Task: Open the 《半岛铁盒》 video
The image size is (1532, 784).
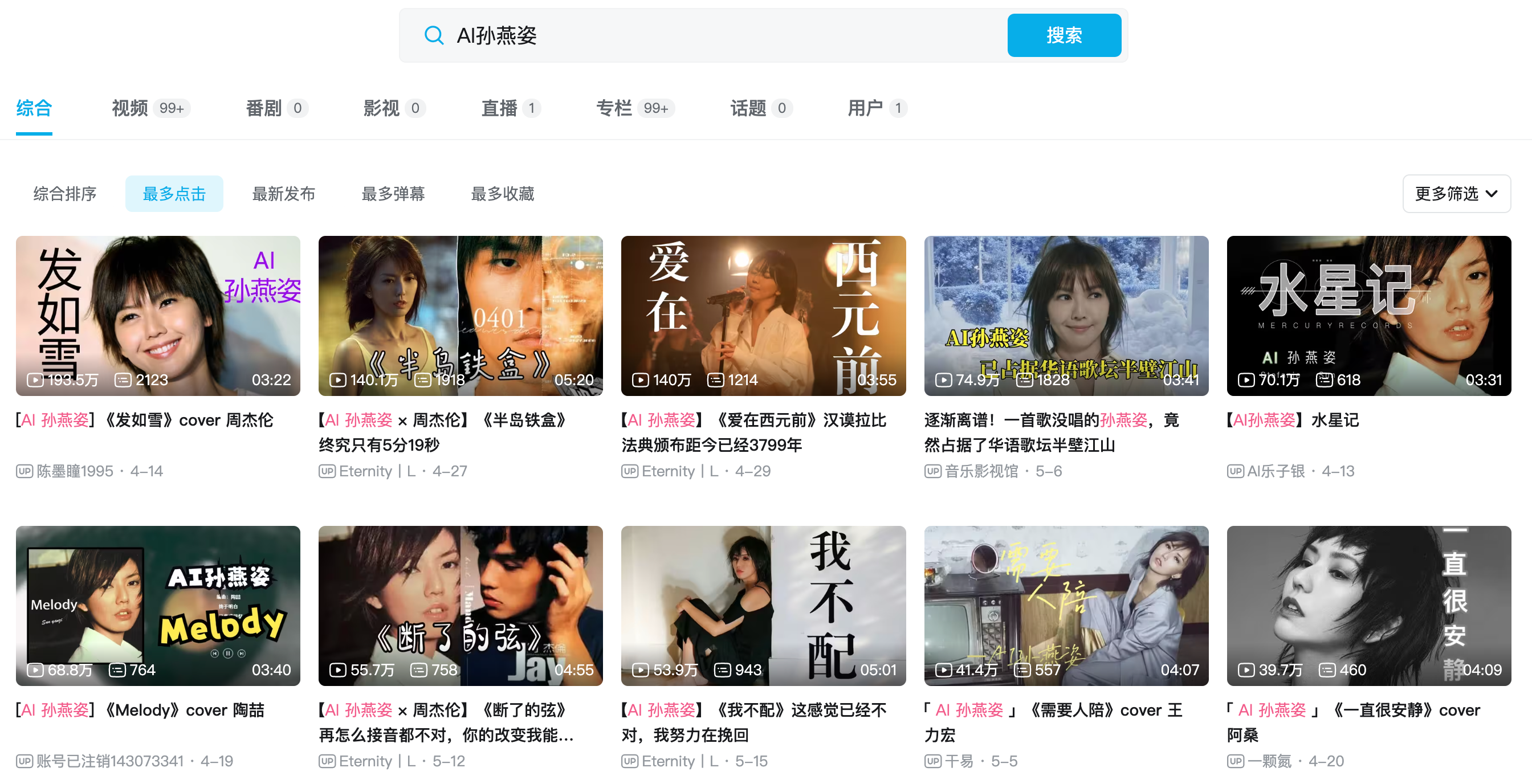Action: coord(461,316)
